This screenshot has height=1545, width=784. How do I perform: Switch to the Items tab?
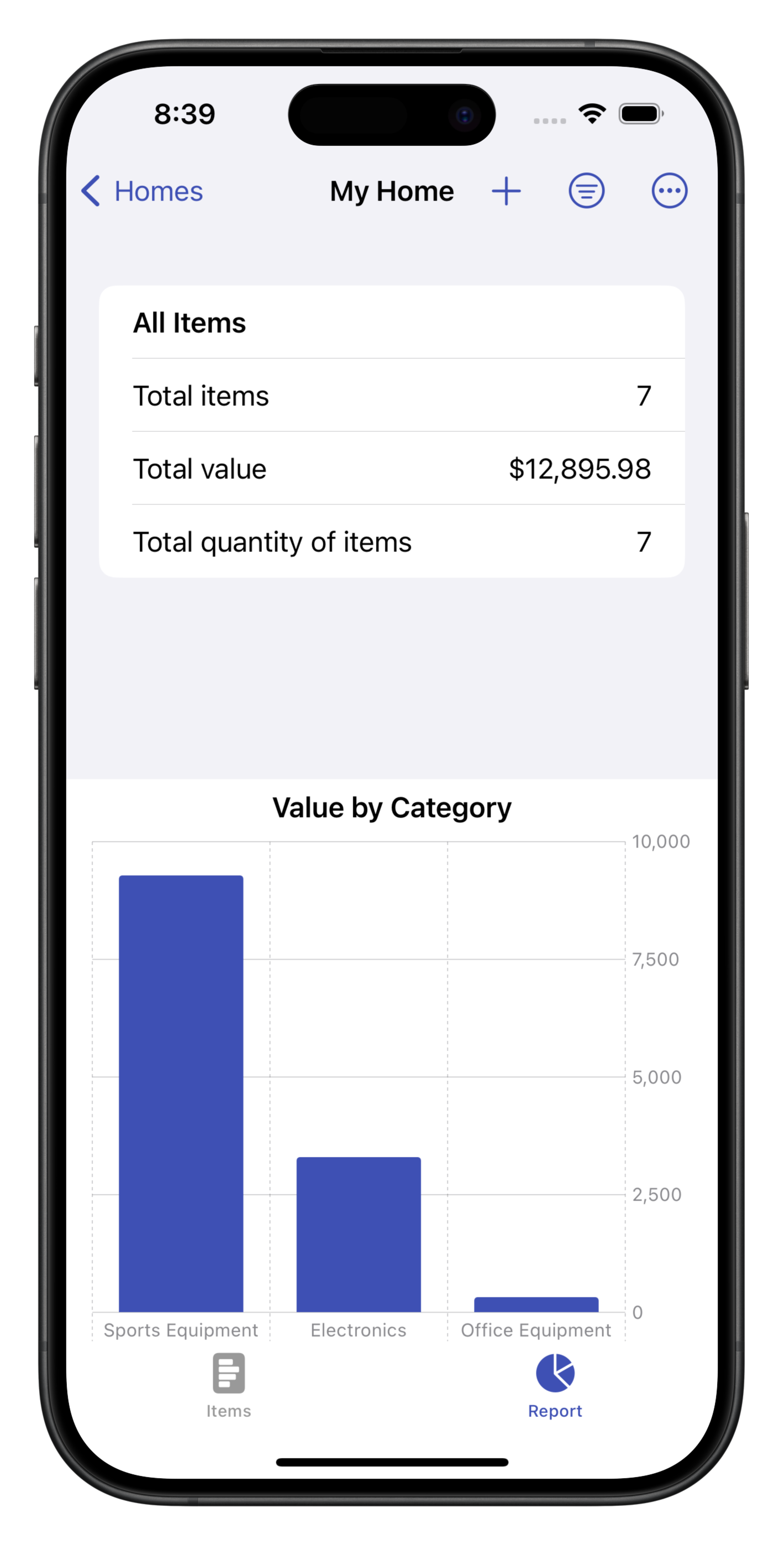click(x=229, y=1384)
